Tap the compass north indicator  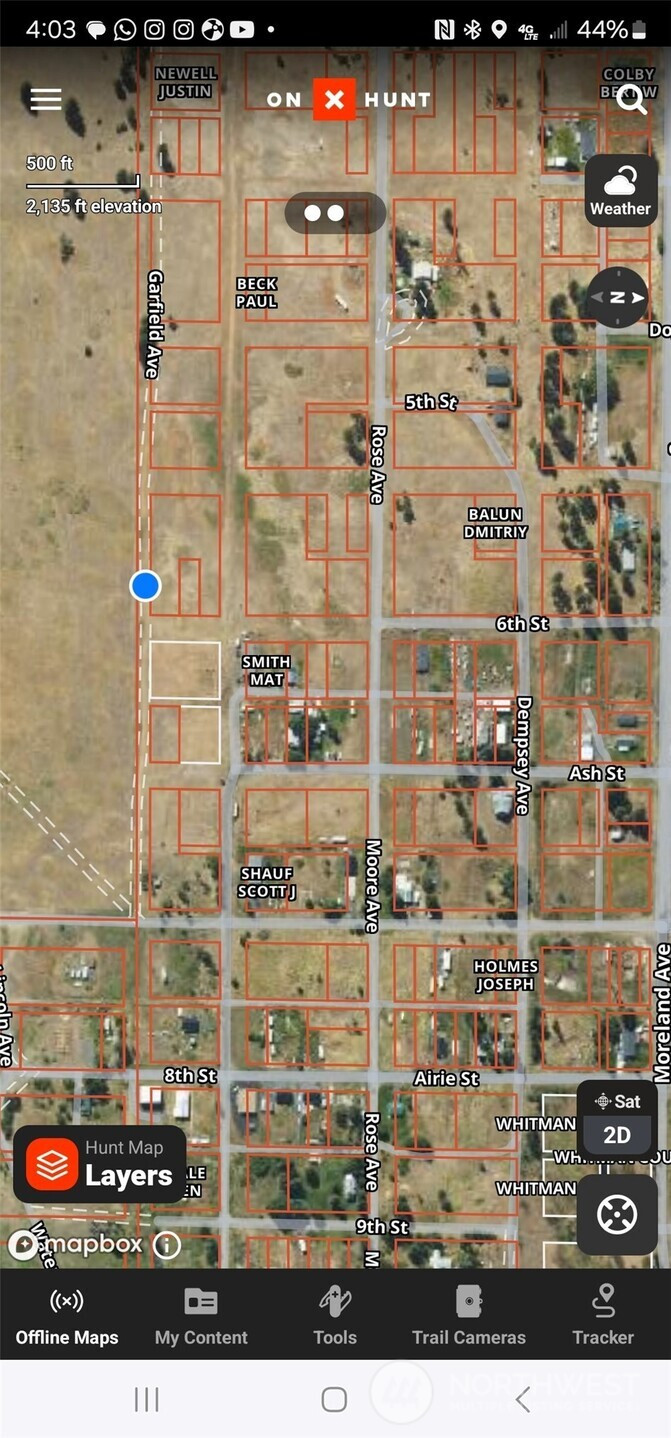point(617,297)
